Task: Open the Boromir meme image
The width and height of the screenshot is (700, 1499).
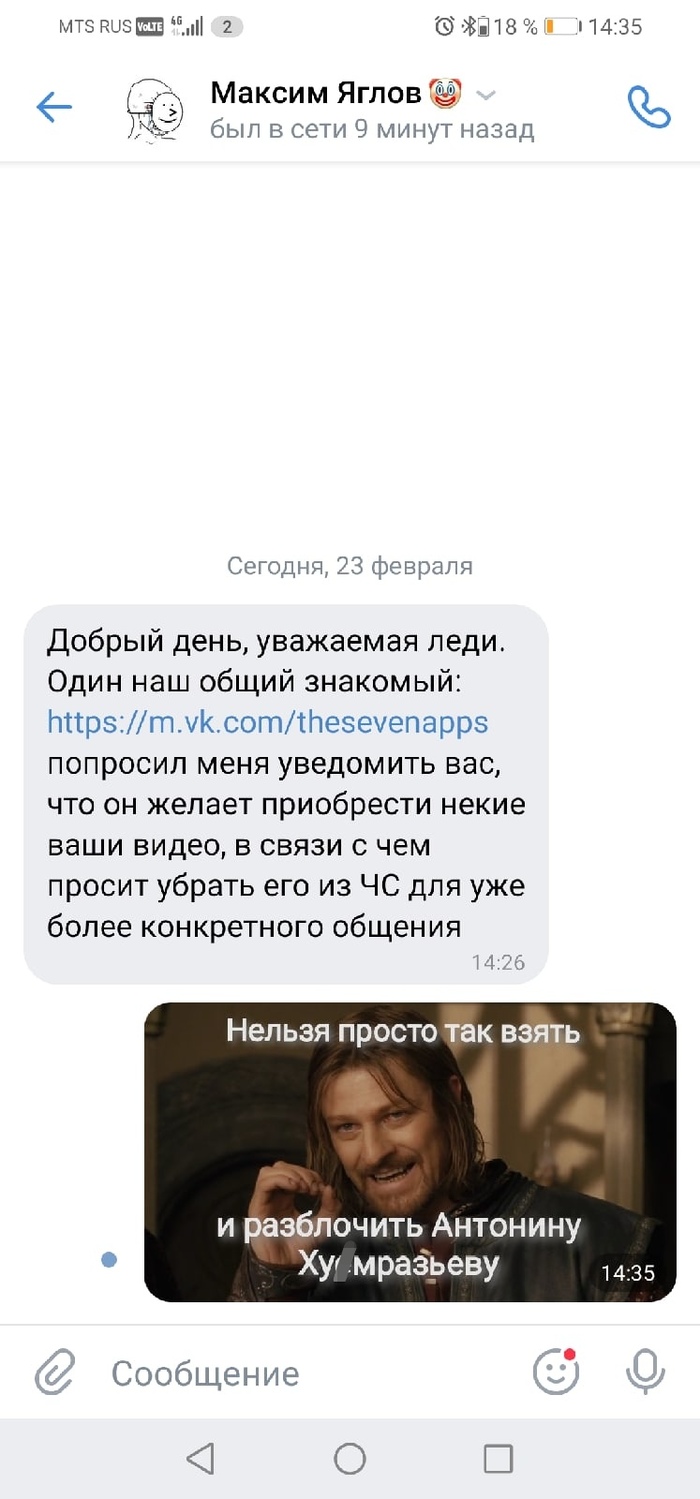Action: pos(410,1151)
